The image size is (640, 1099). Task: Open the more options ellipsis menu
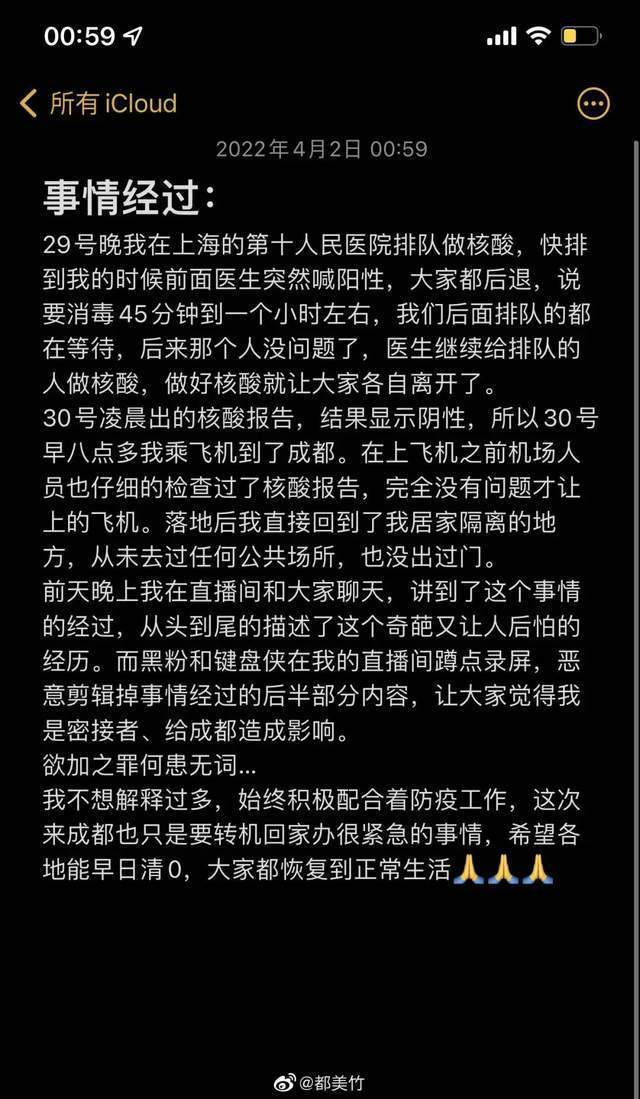[x=593, y=103]
